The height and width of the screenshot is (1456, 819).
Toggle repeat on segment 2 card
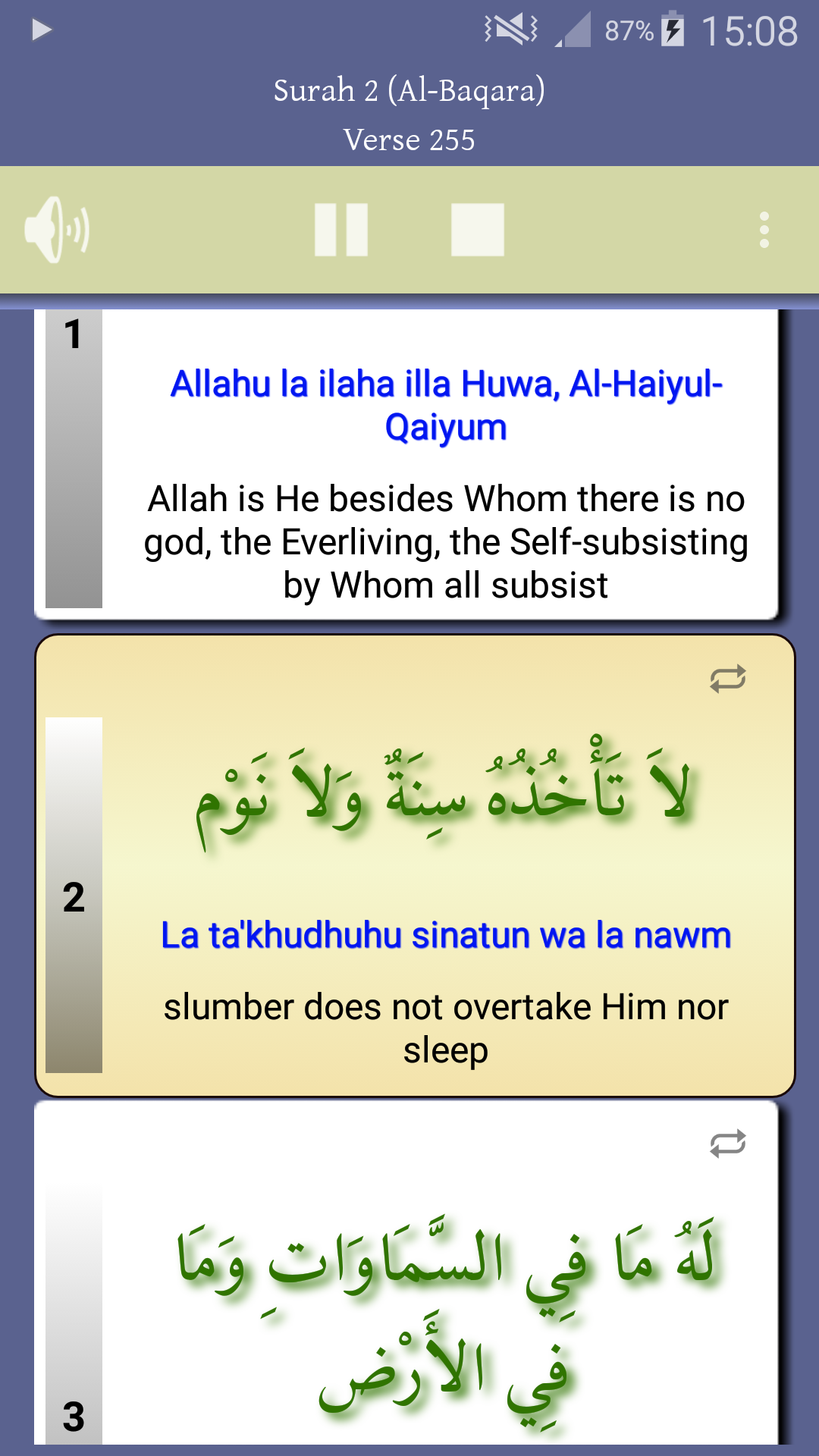[727, 679]
